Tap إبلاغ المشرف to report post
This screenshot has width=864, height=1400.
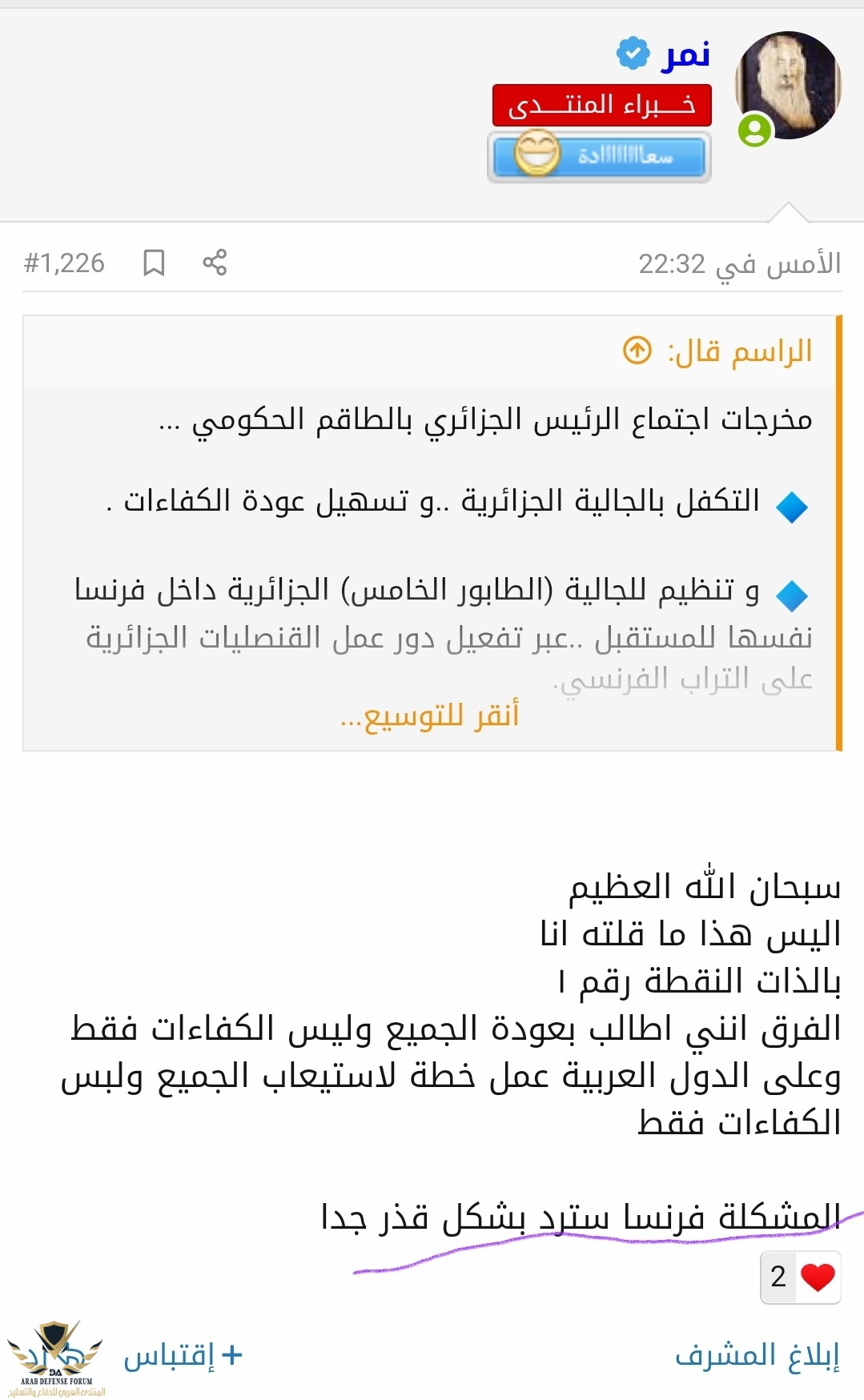click(x=757, y=1355)
